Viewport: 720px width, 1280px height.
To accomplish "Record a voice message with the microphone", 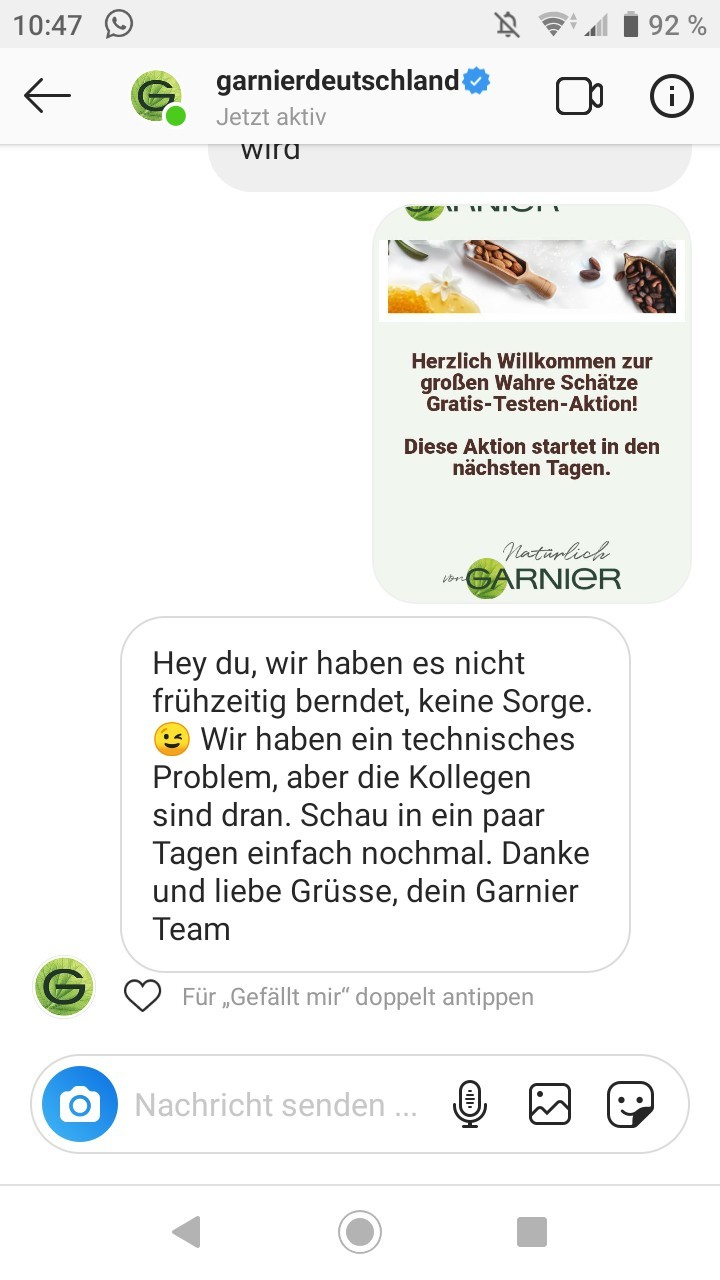I will pyautogui.click(x=469, y=1104).
